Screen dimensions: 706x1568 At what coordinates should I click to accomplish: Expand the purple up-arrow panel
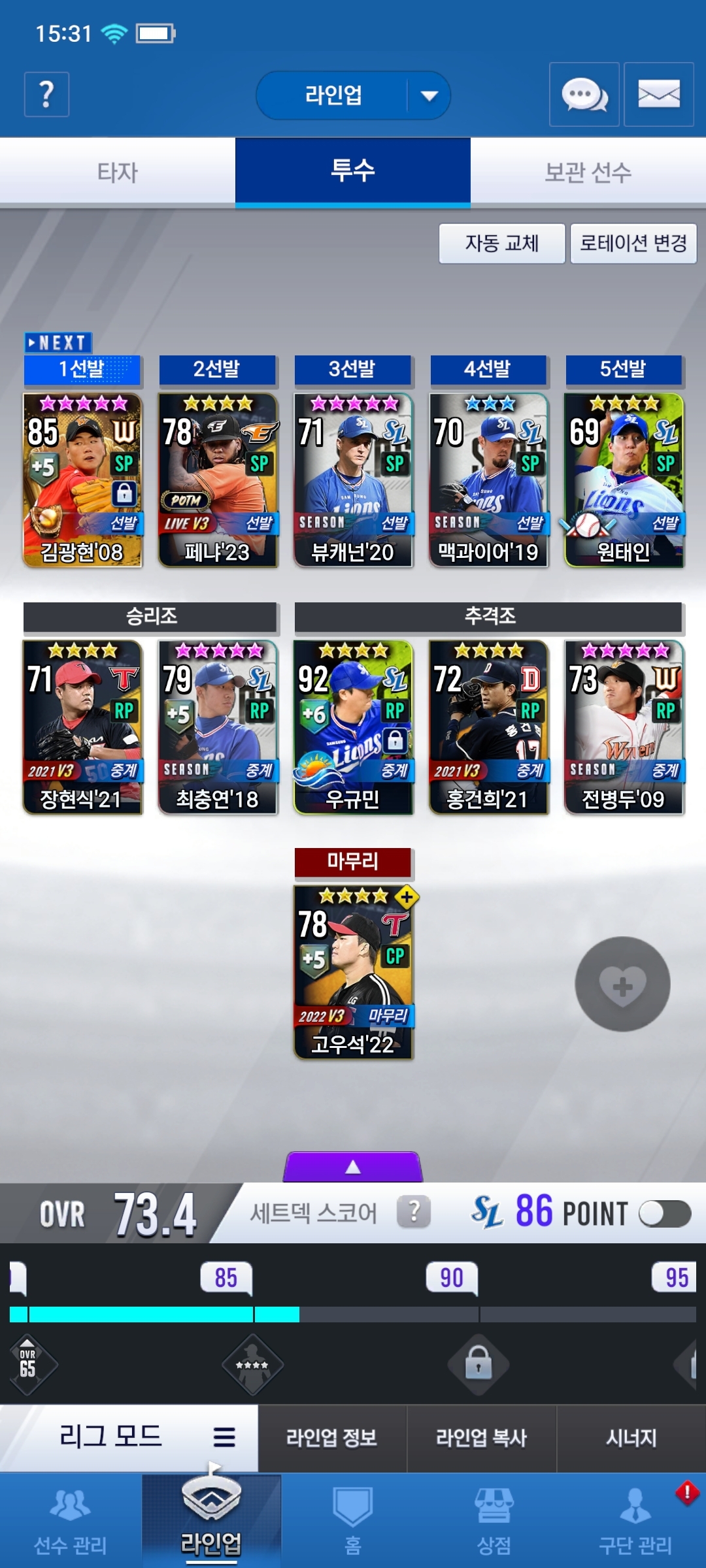353,1167
